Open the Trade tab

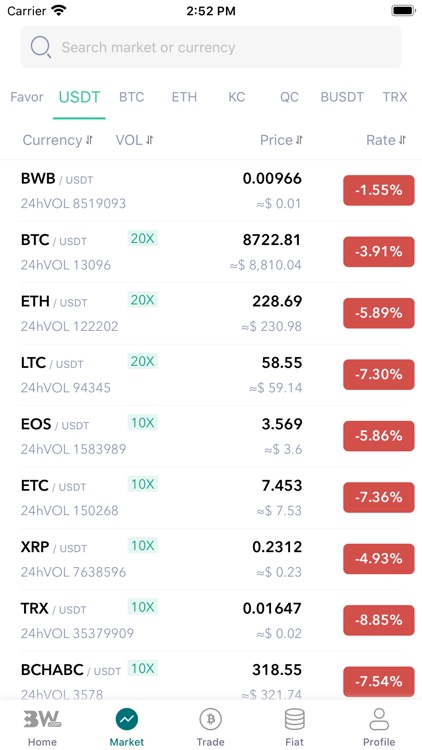coord(211,727)
